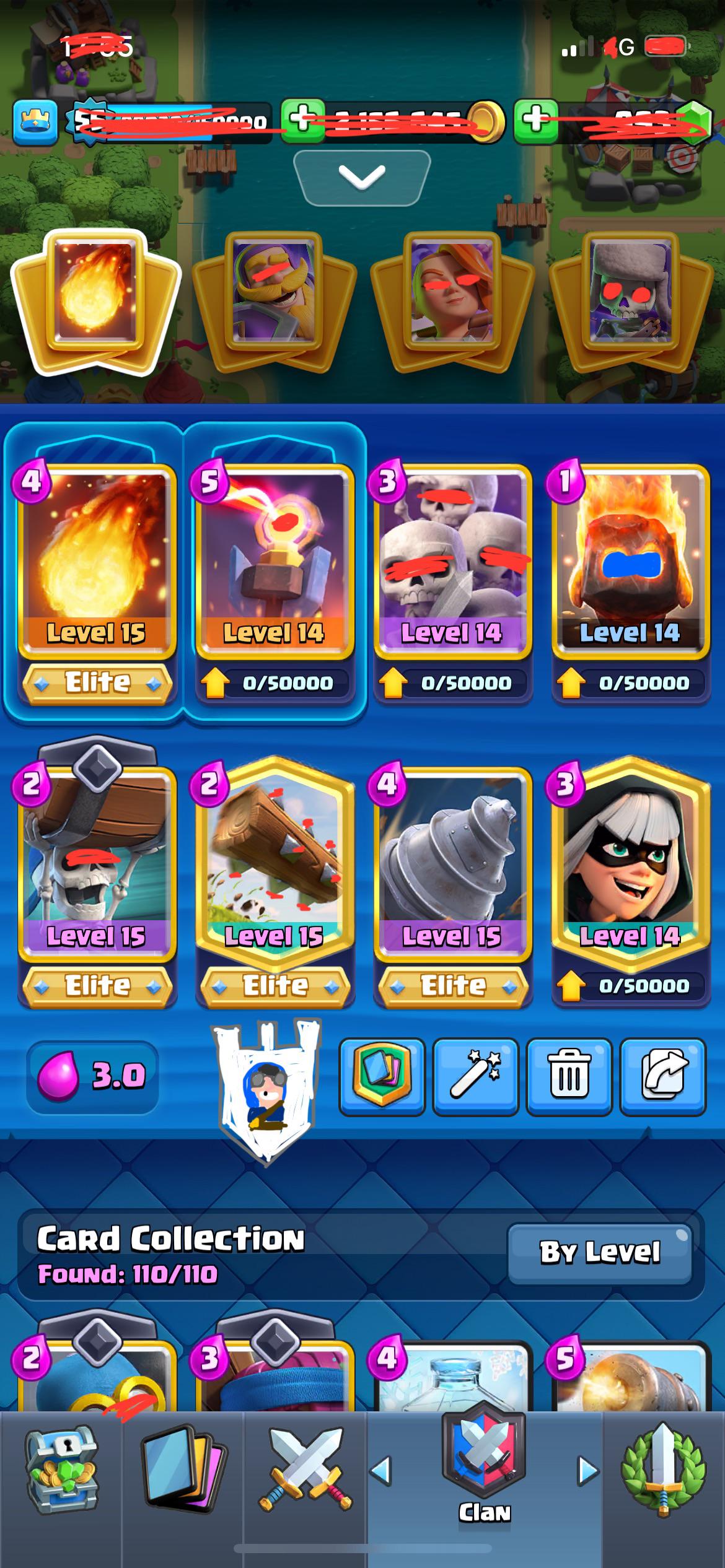Viewport: 725px width, 1568px height.
Task: Copy the deck using the share icon
Action: [x=662, y=1077]
